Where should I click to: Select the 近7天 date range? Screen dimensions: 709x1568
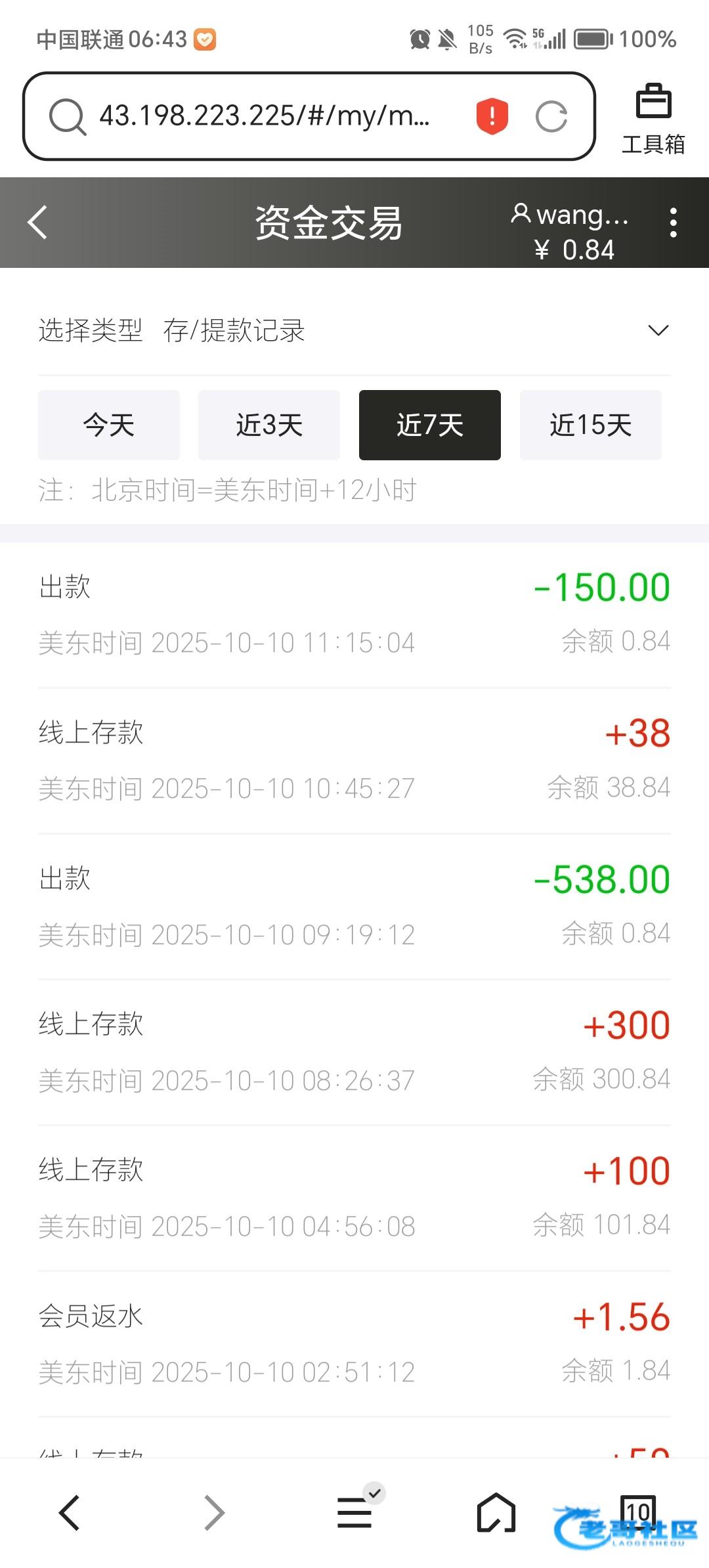[430, 425]
